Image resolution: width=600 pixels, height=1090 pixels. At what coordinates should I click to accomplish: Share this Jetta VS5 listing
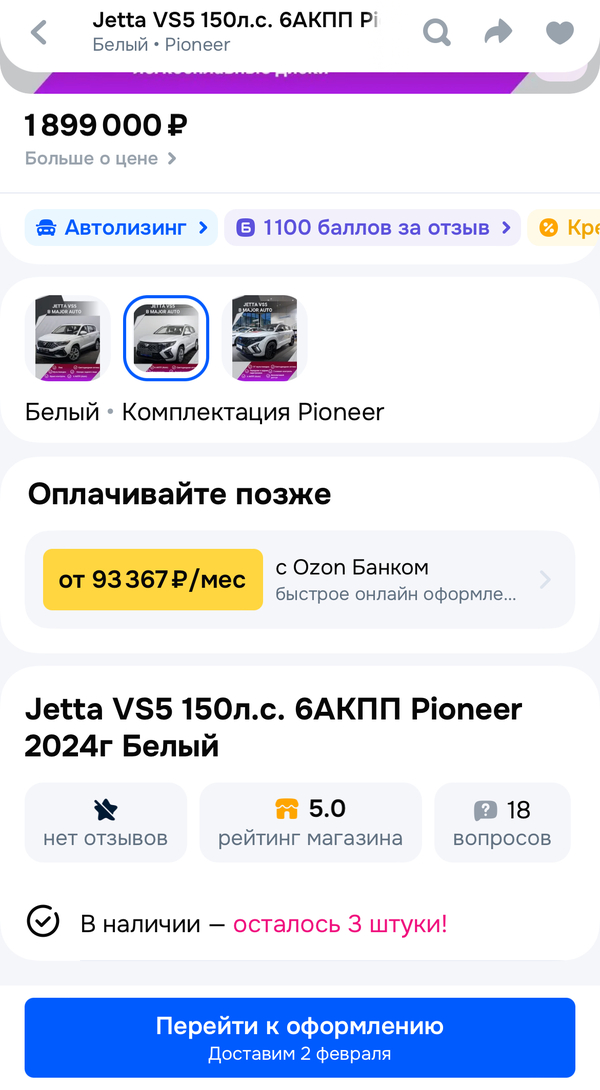[498, 33]
